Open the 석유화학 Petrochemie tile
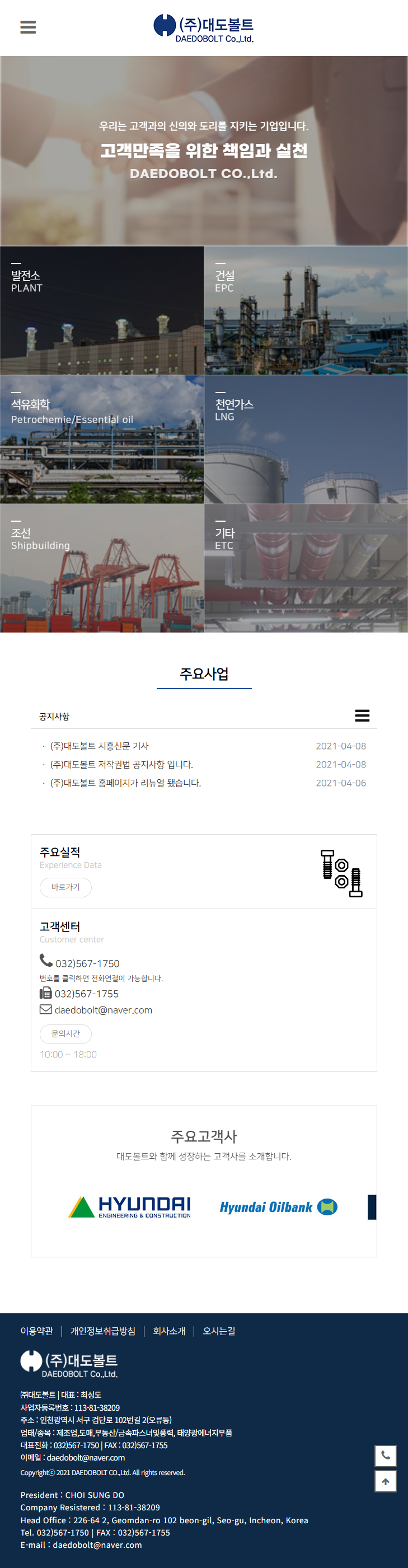Image resolution: width=408 pixels, height=1568 pixels. (102, 439)
